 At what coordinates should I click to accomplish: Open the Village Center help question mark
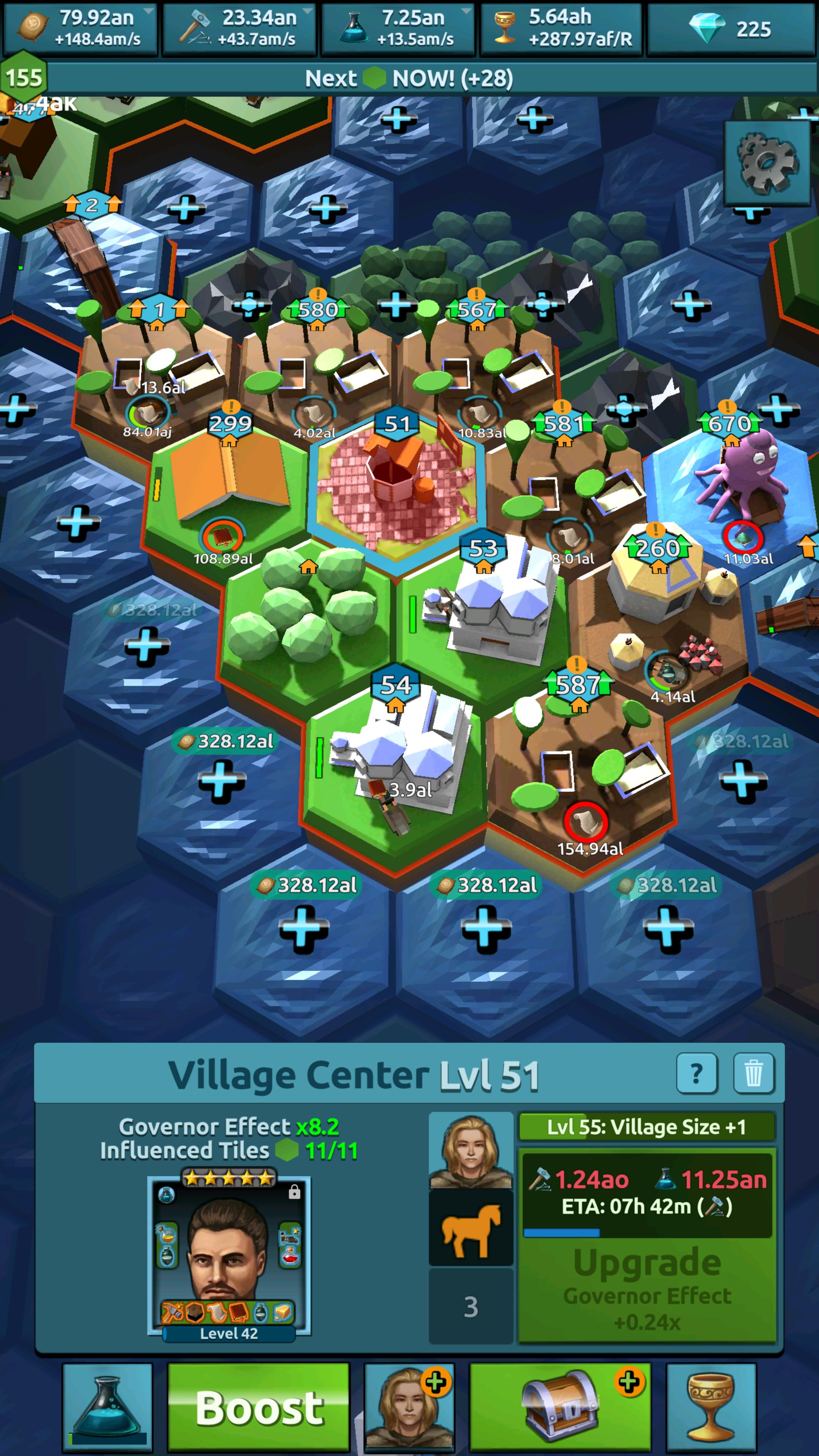pyautogui.click(x=697, y=1073)
